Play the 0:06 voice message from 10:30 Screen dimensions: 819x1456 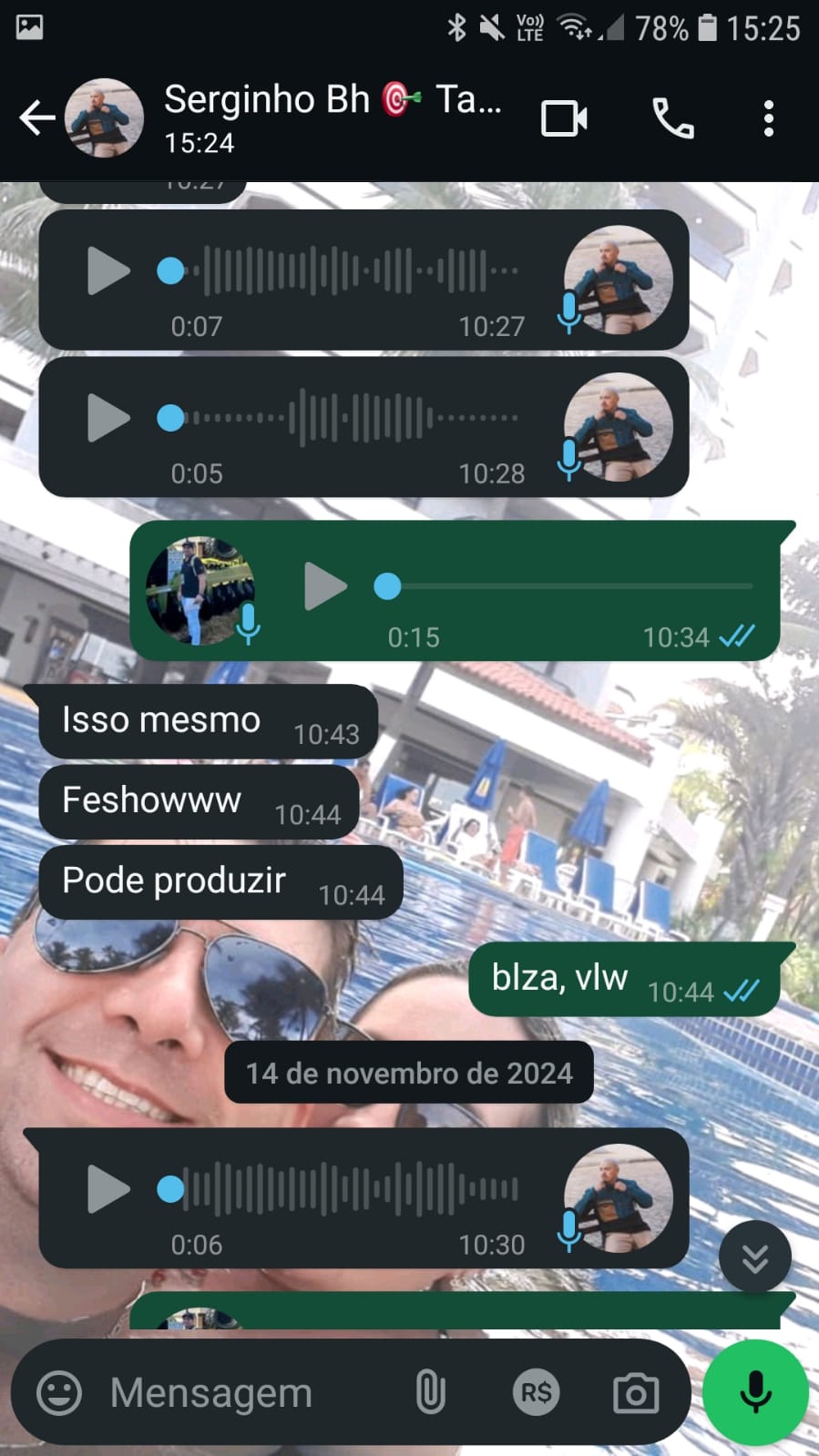point(107,1189)
